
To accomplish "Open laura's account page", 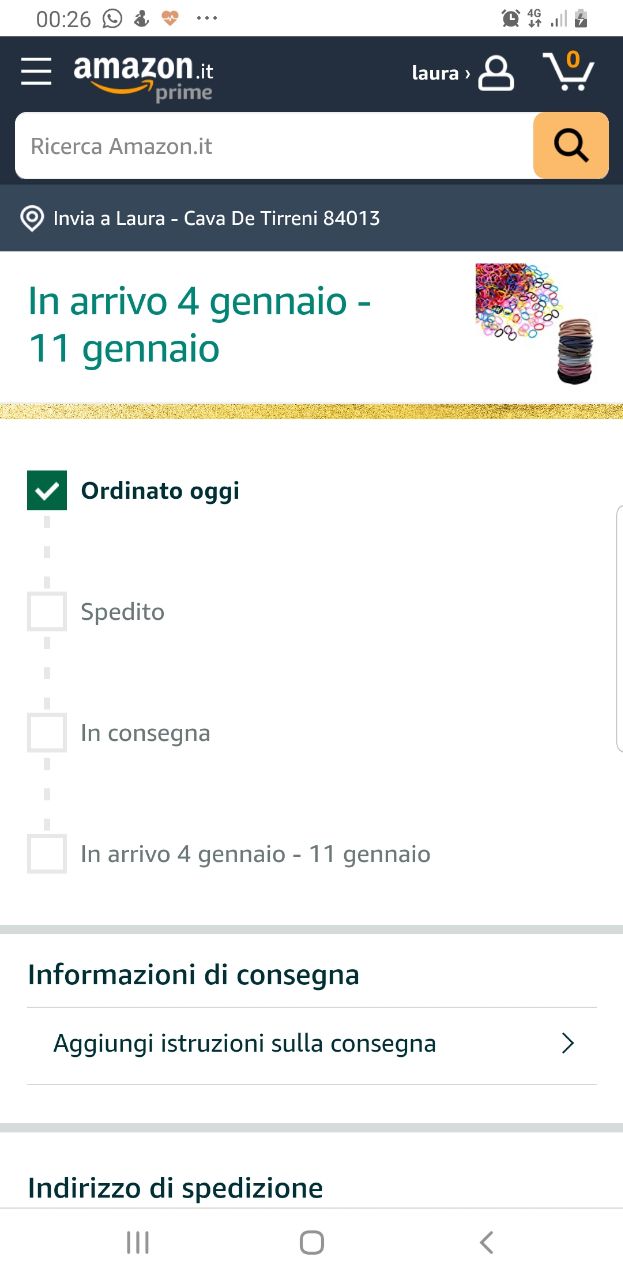I will pos(464,73).
